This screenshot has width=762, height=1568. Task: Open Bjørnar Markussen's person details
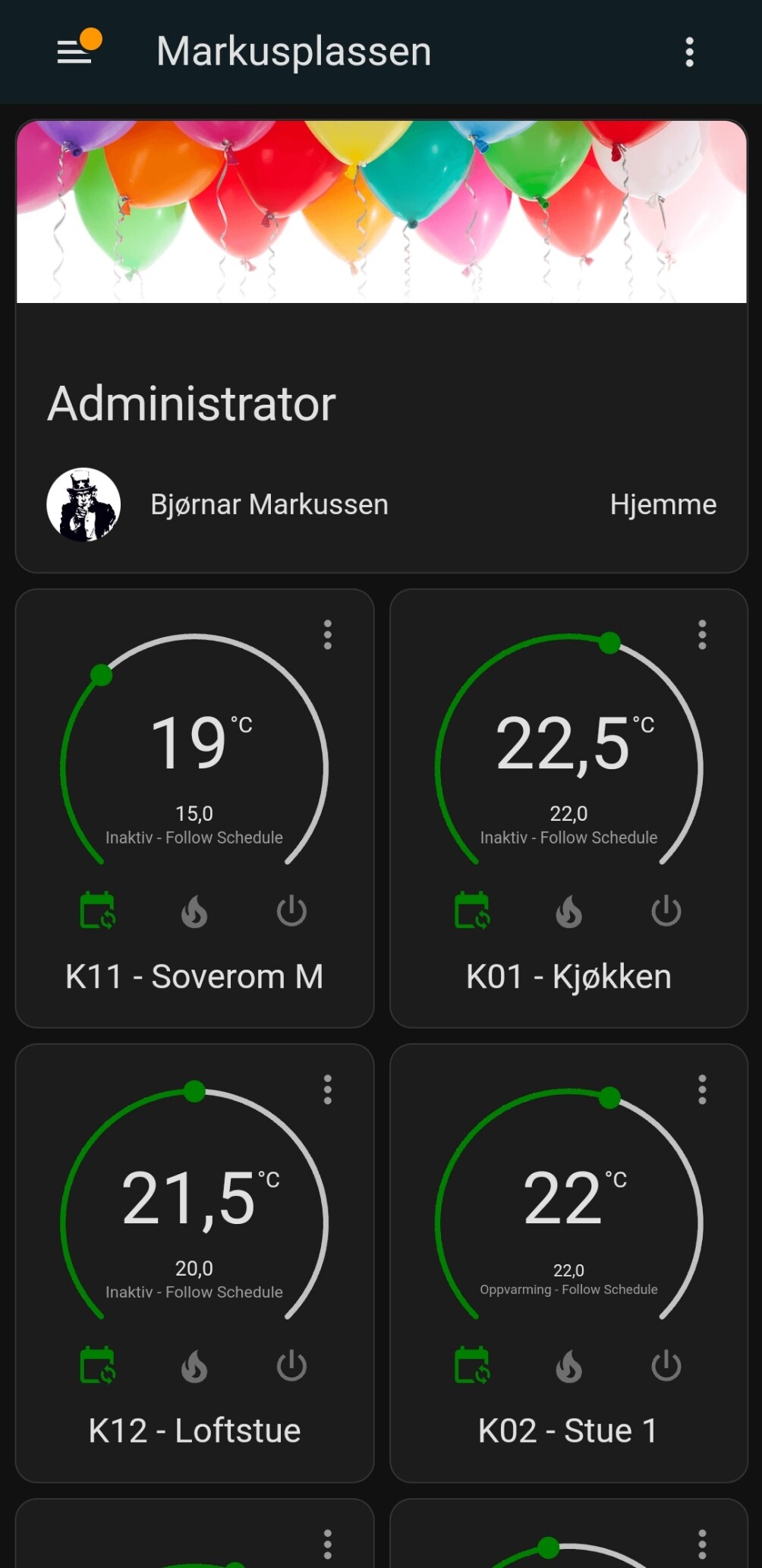(269, 504)
